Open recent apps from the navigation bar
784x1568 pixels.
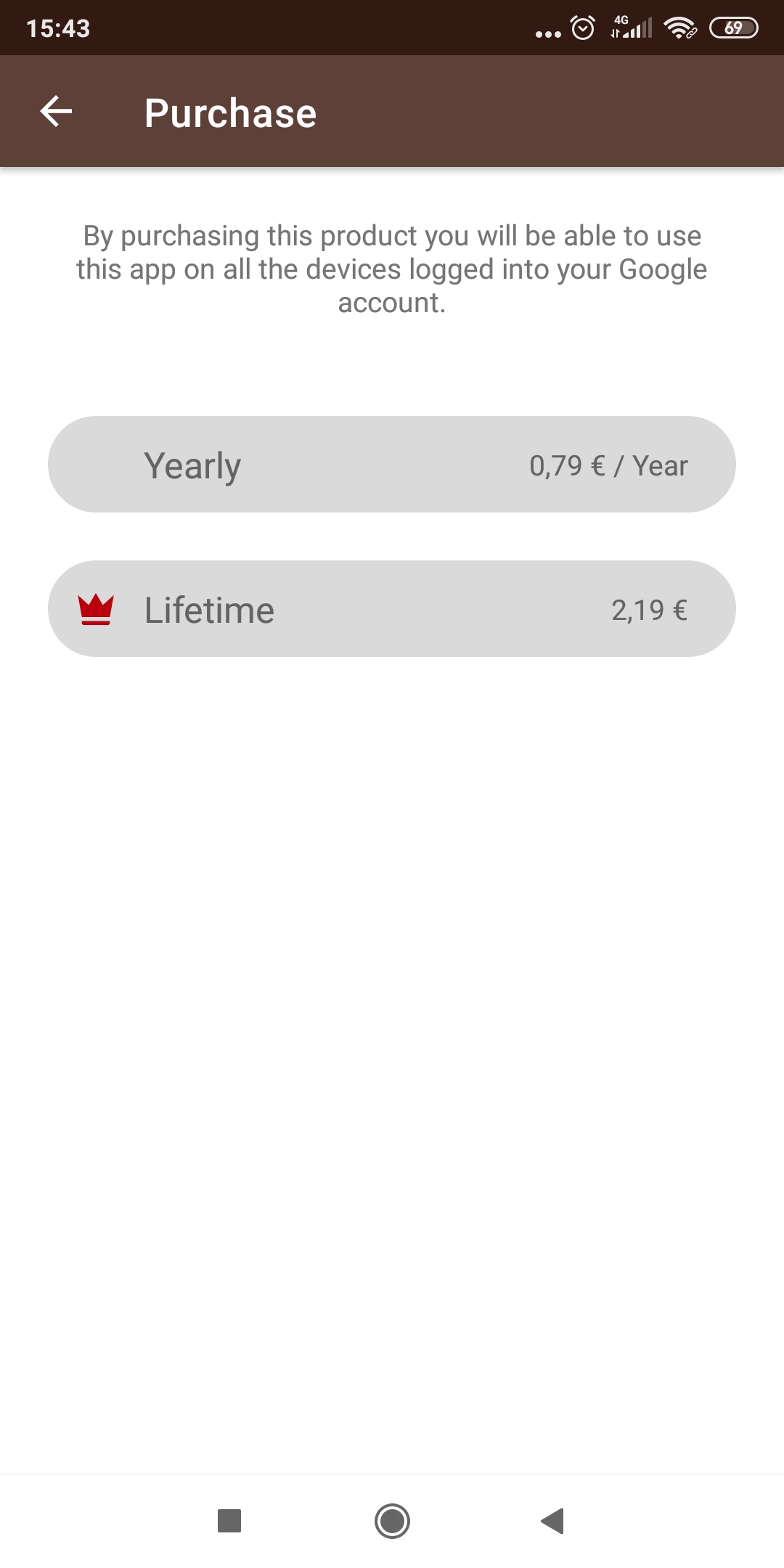point(229,1520)
